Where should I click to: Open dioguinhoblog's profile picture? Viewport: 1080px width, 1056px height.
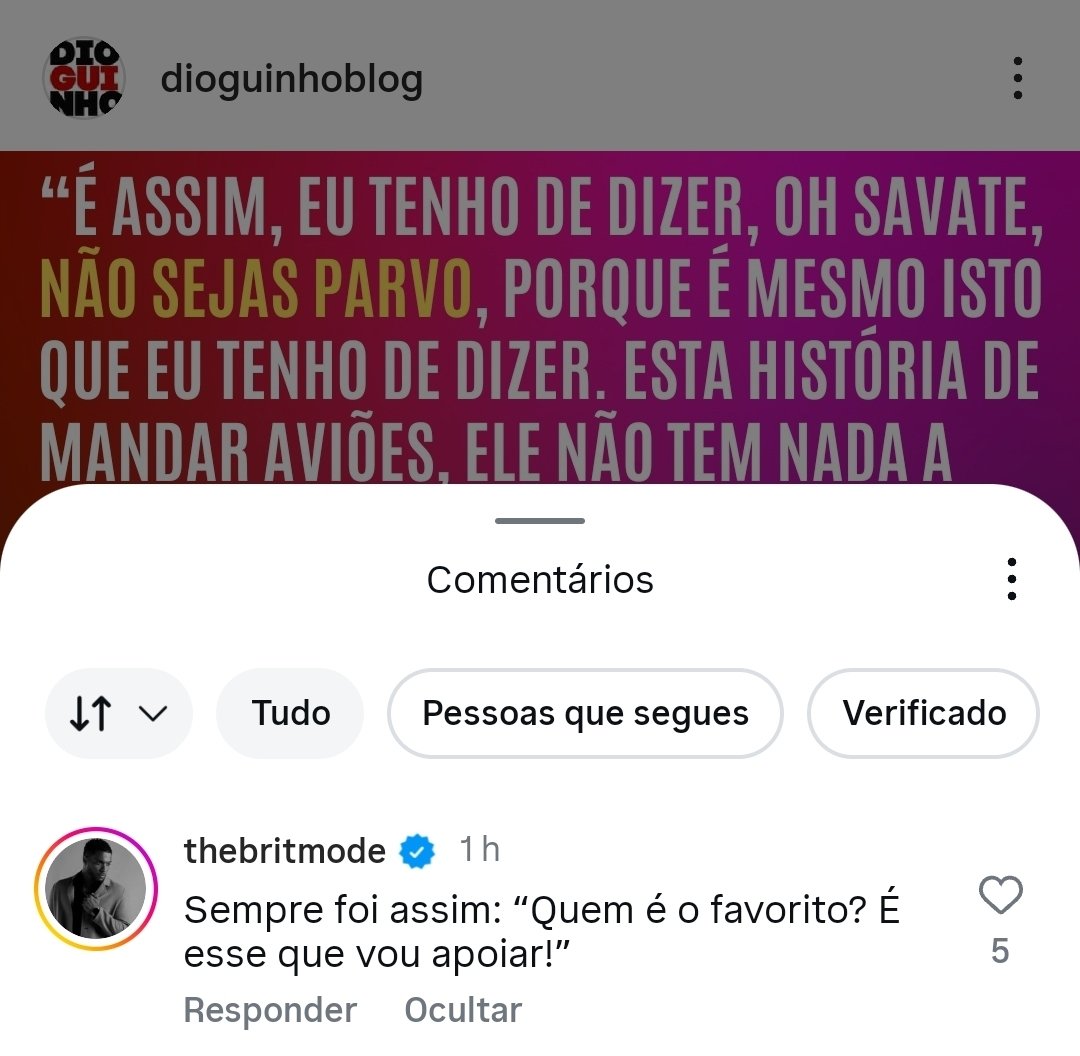tap(84, 78)
